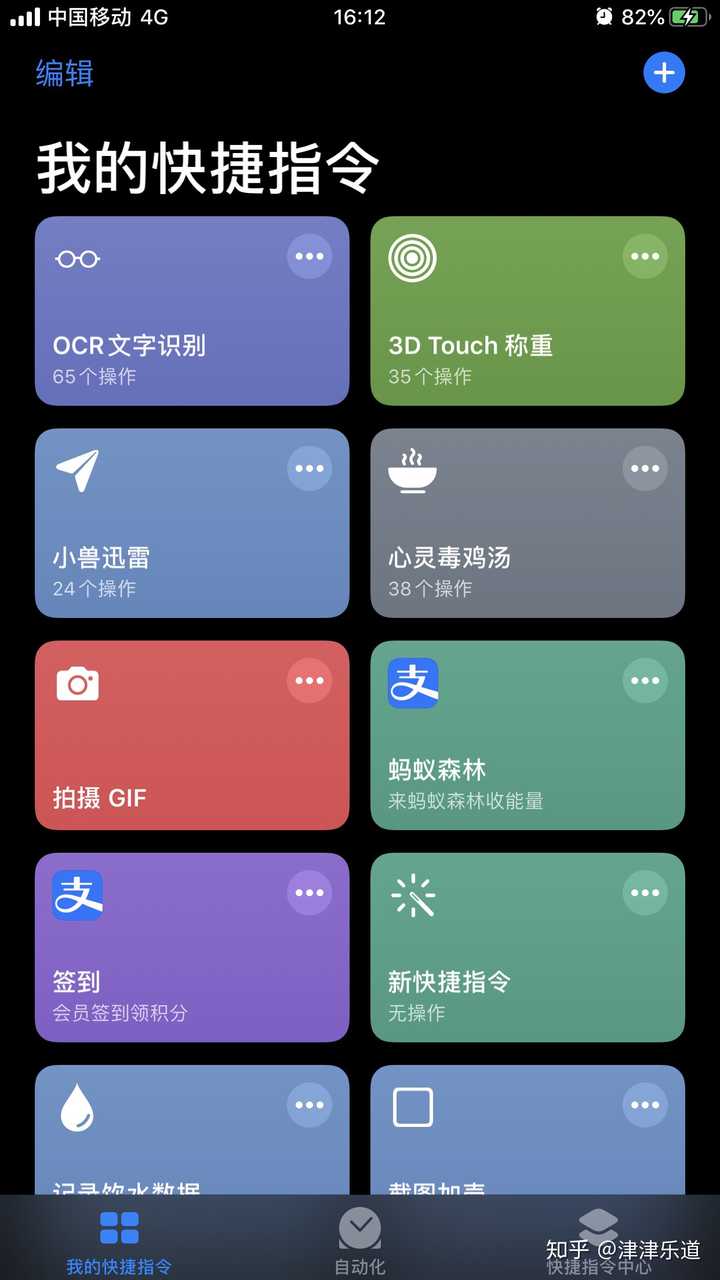Viewport: 720px width, 1280px height.
Task: Tap the Alipay icon on 蚂蚁森林 card
Action: point(412,682)
